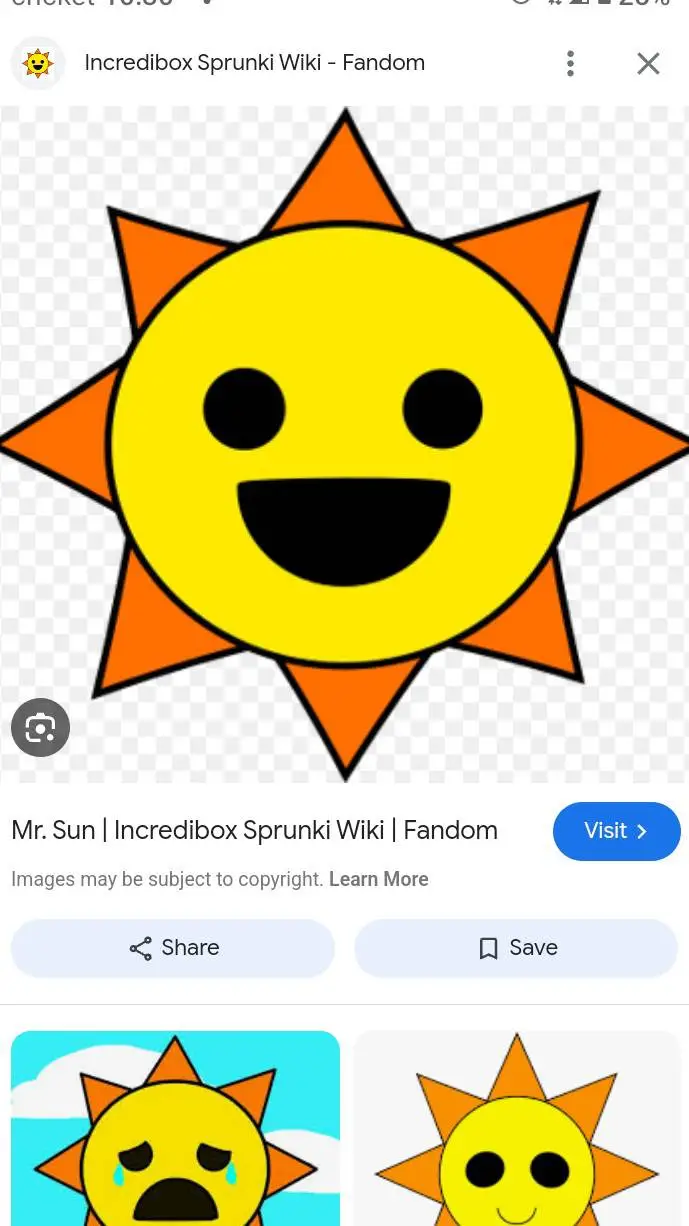Open the Learn More copyright link
This screenshot has height=1226, width=689.
(x=378, y=879)
